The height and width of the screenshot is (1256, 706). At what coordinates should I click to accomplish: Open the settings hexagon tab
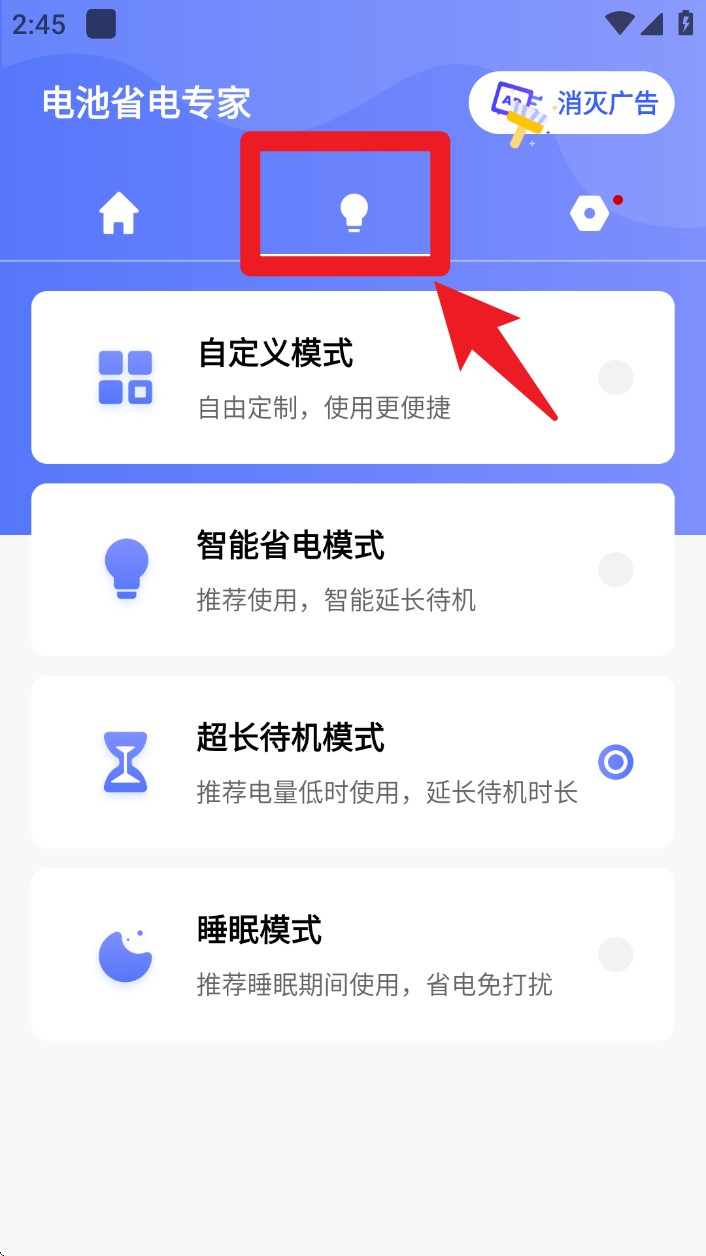pyautogui.click(x=589, y=213)
